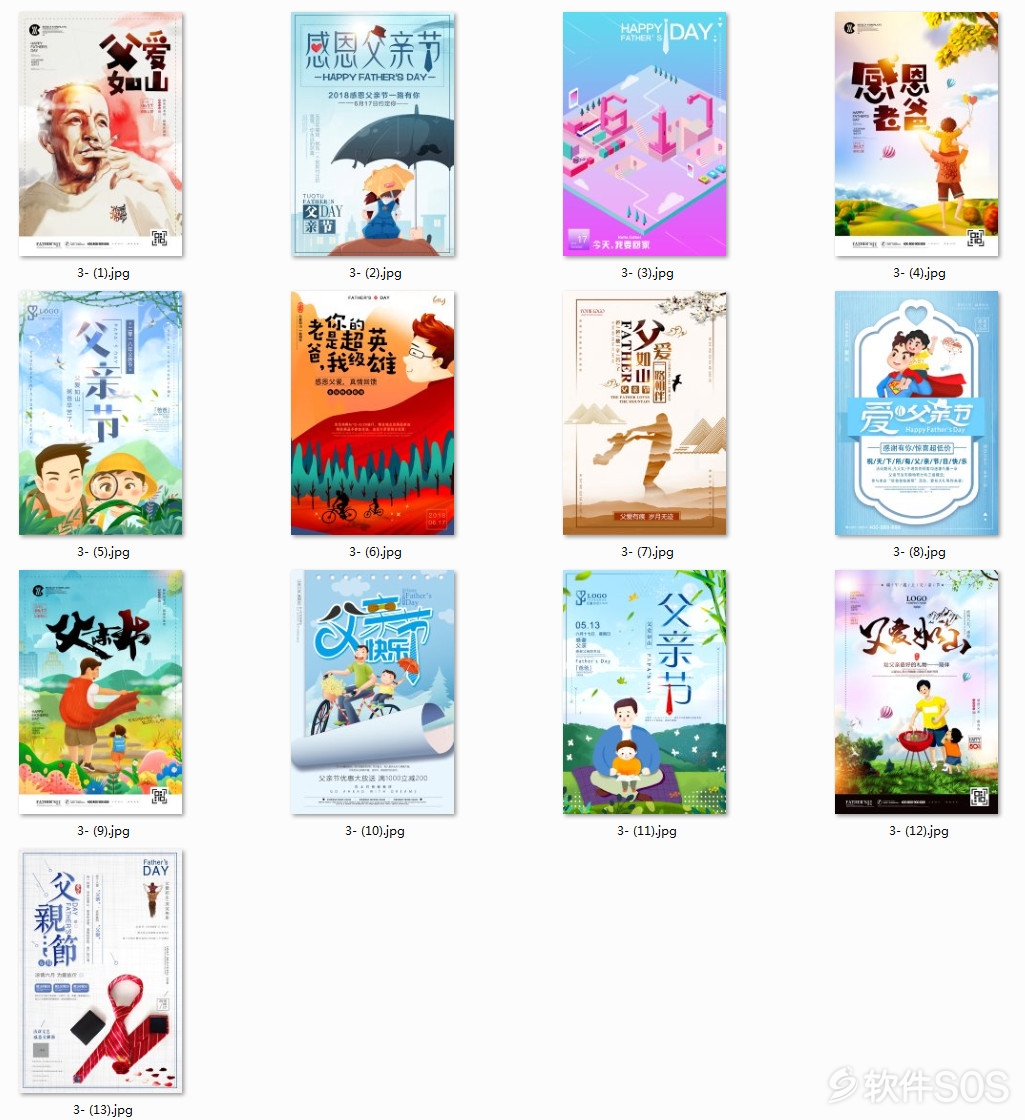
Task: Select file 3- (5).jpg
Action: tap(101, 413)
